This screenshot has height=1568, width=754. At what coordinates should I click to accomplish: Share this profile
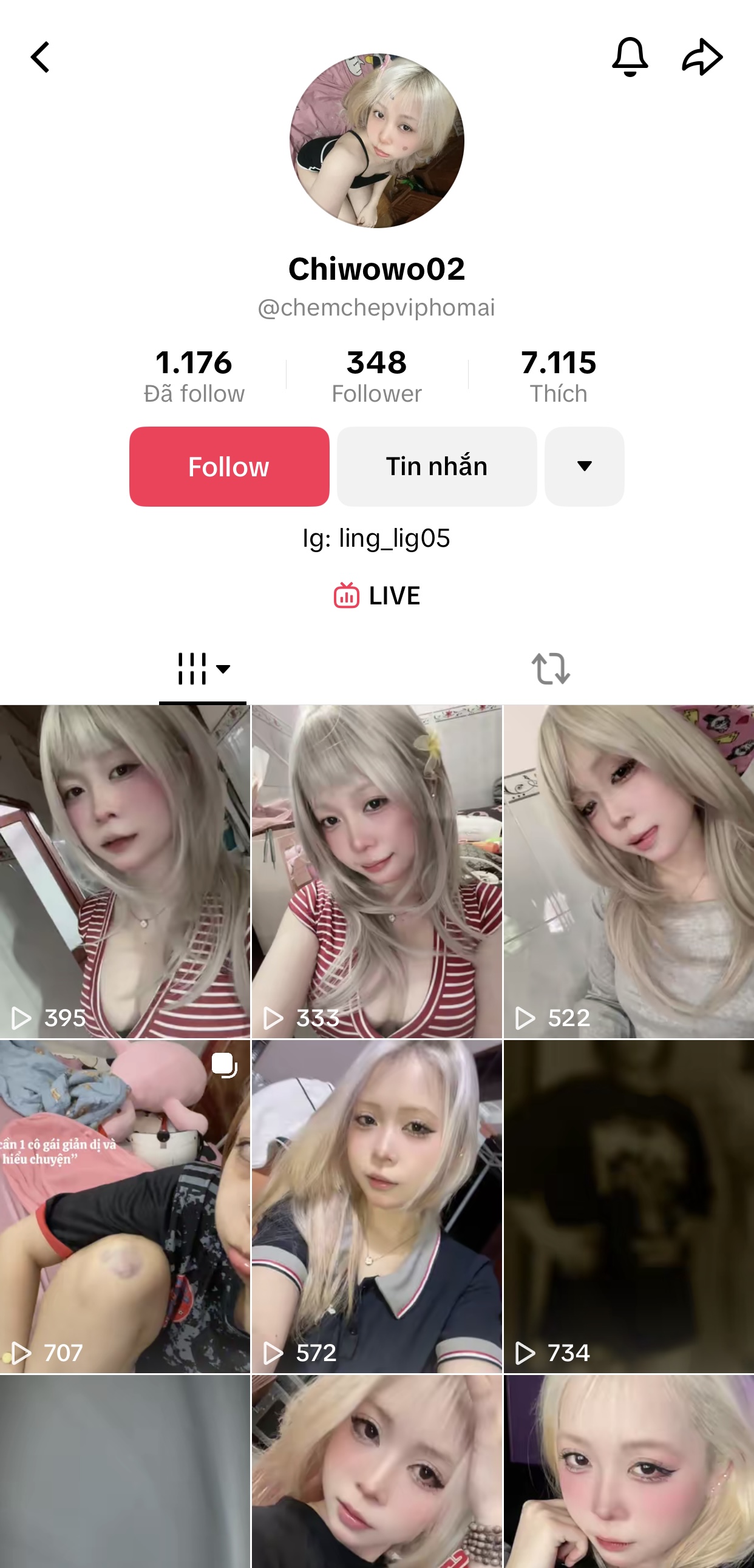(x=702, y=57)
